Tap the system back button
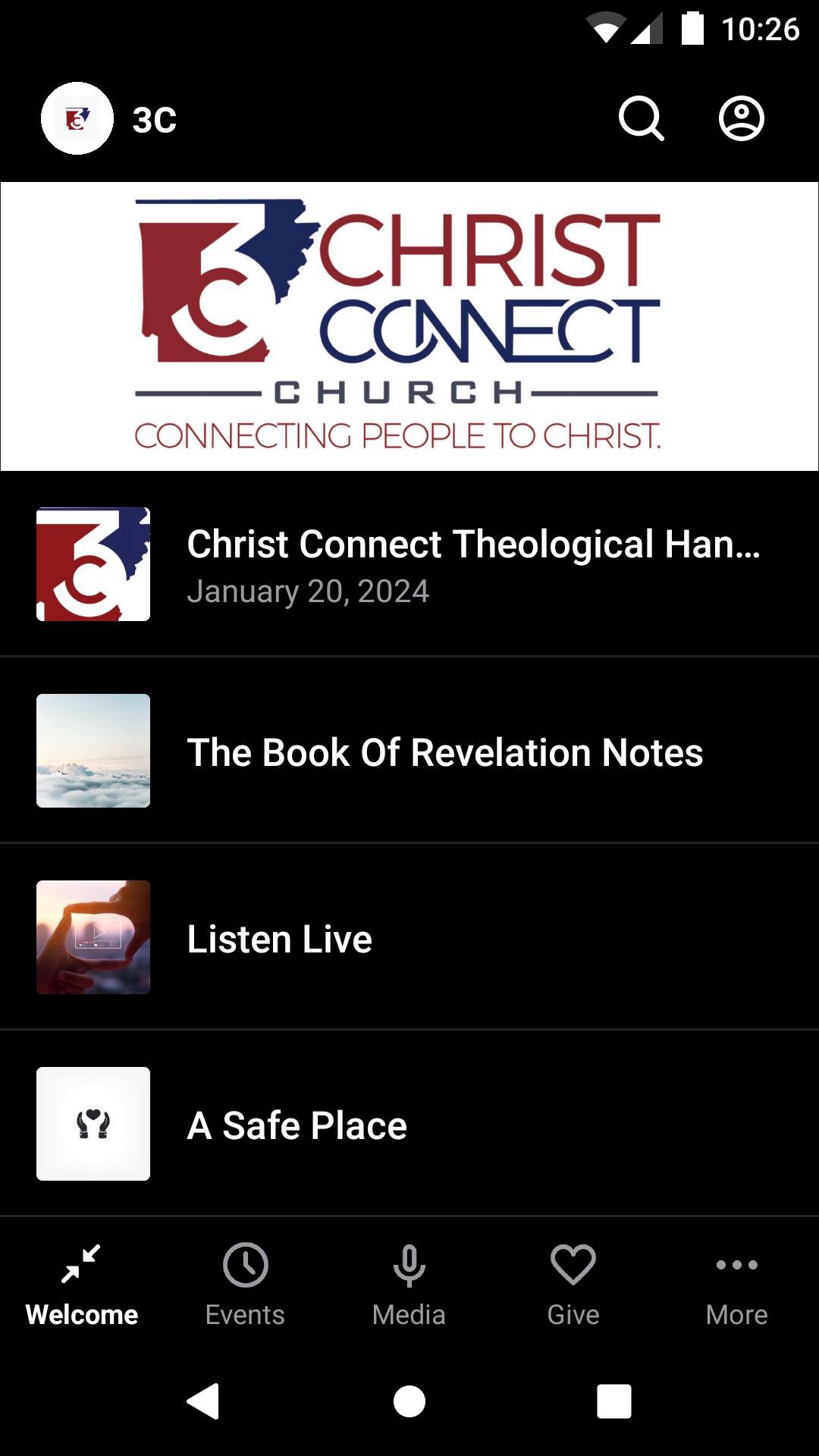Image resolution: width=819 pixels, height=1456 pixels. point(203,1401)
